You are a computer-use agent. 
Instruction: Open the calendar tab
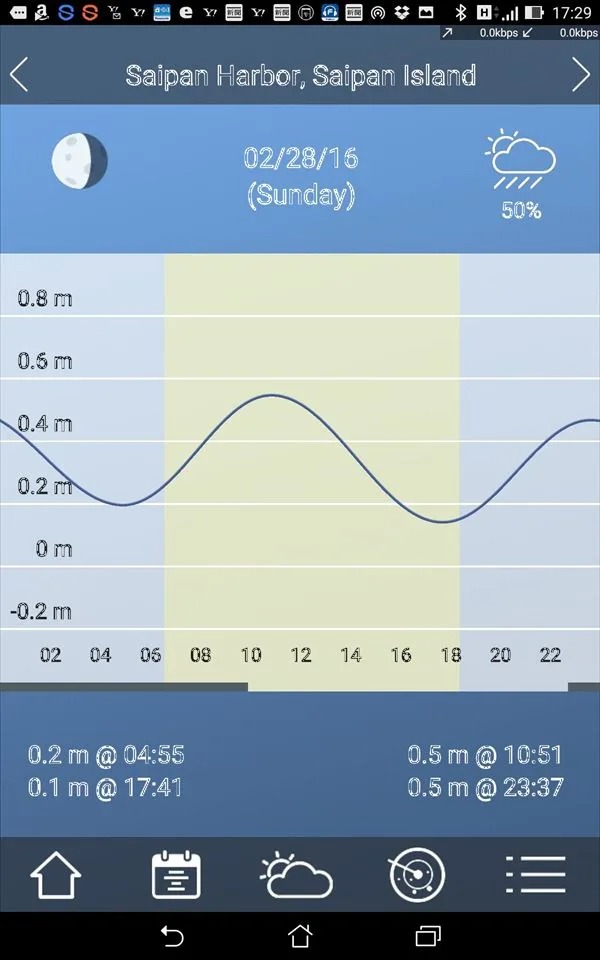tap(176, 875)
